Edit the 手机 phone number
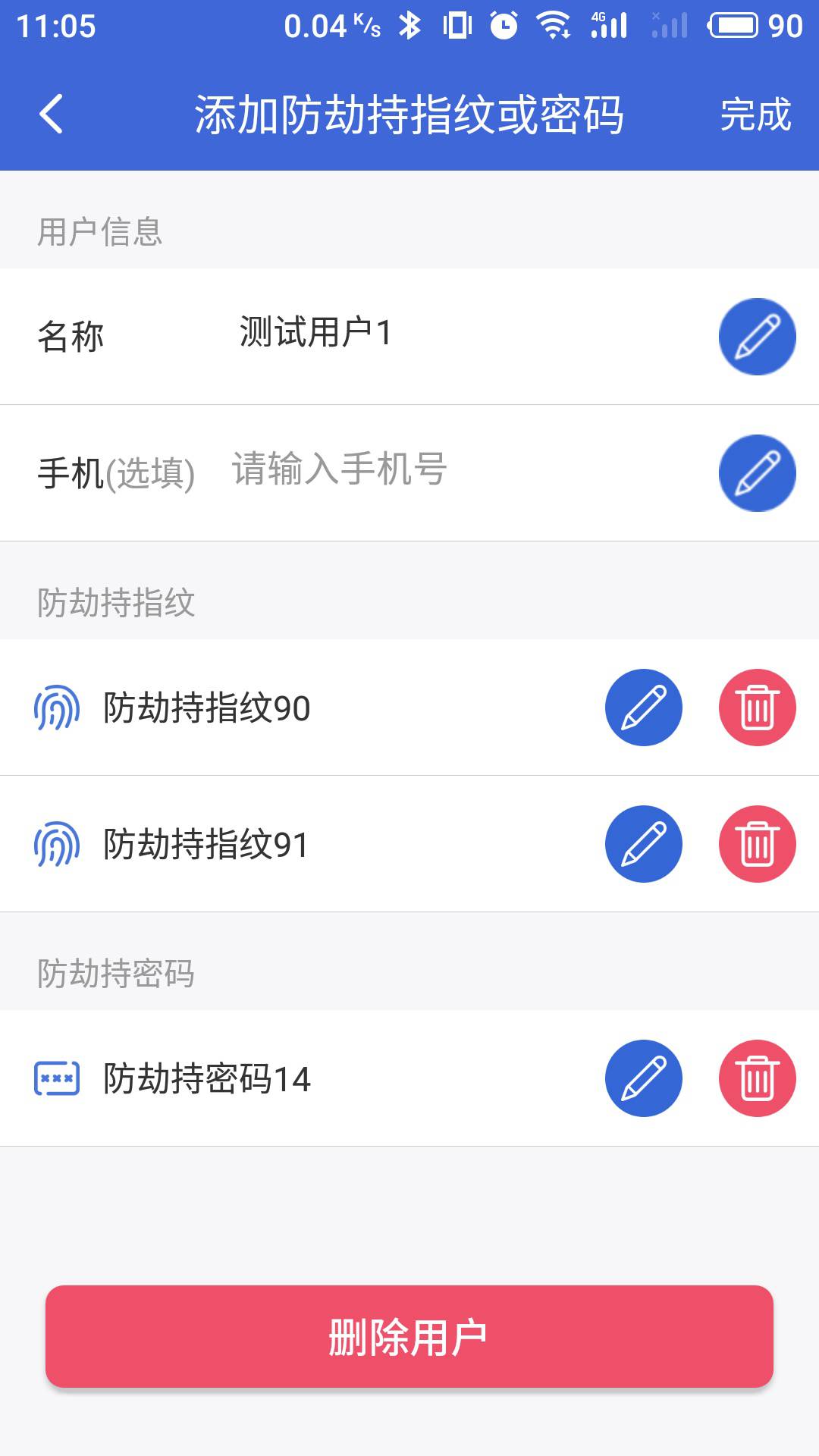This screenshot has width=819, height=1456. coord(757,473)
